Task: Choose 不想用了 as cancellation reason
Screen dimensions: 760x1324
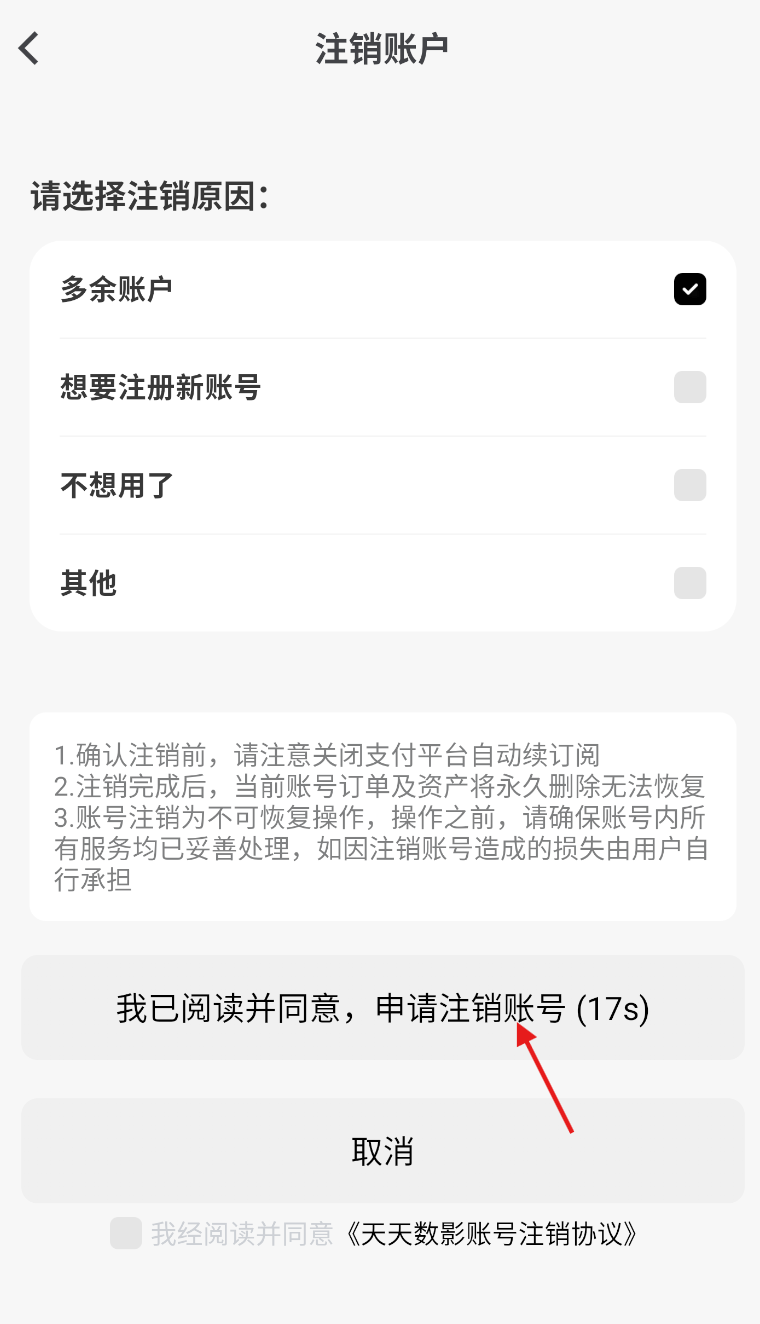Action: click(x=689, y=485)
